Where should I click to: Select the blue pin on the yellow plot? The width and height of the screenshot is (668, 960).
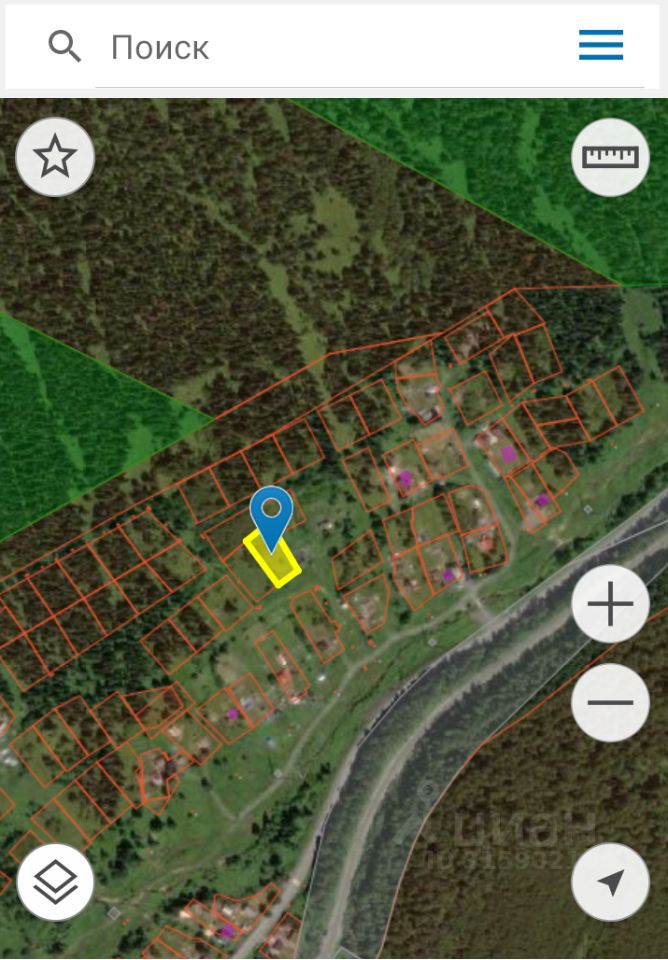tap(271, 513)
